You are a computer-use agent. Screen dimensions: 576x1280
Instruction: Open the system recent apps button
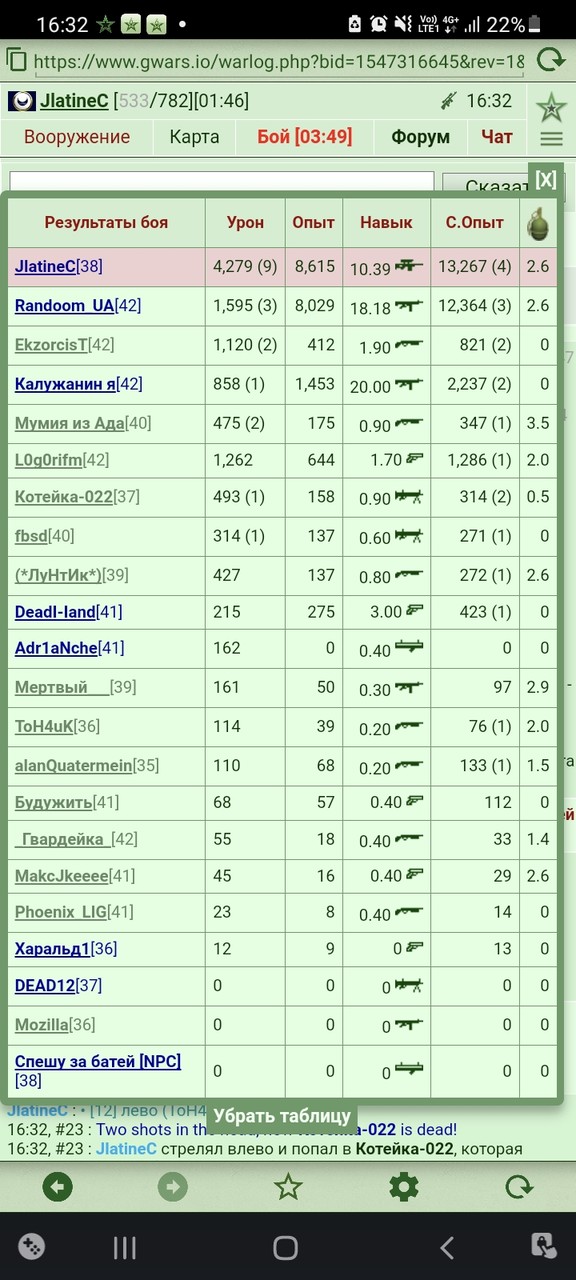point(124,1247)
